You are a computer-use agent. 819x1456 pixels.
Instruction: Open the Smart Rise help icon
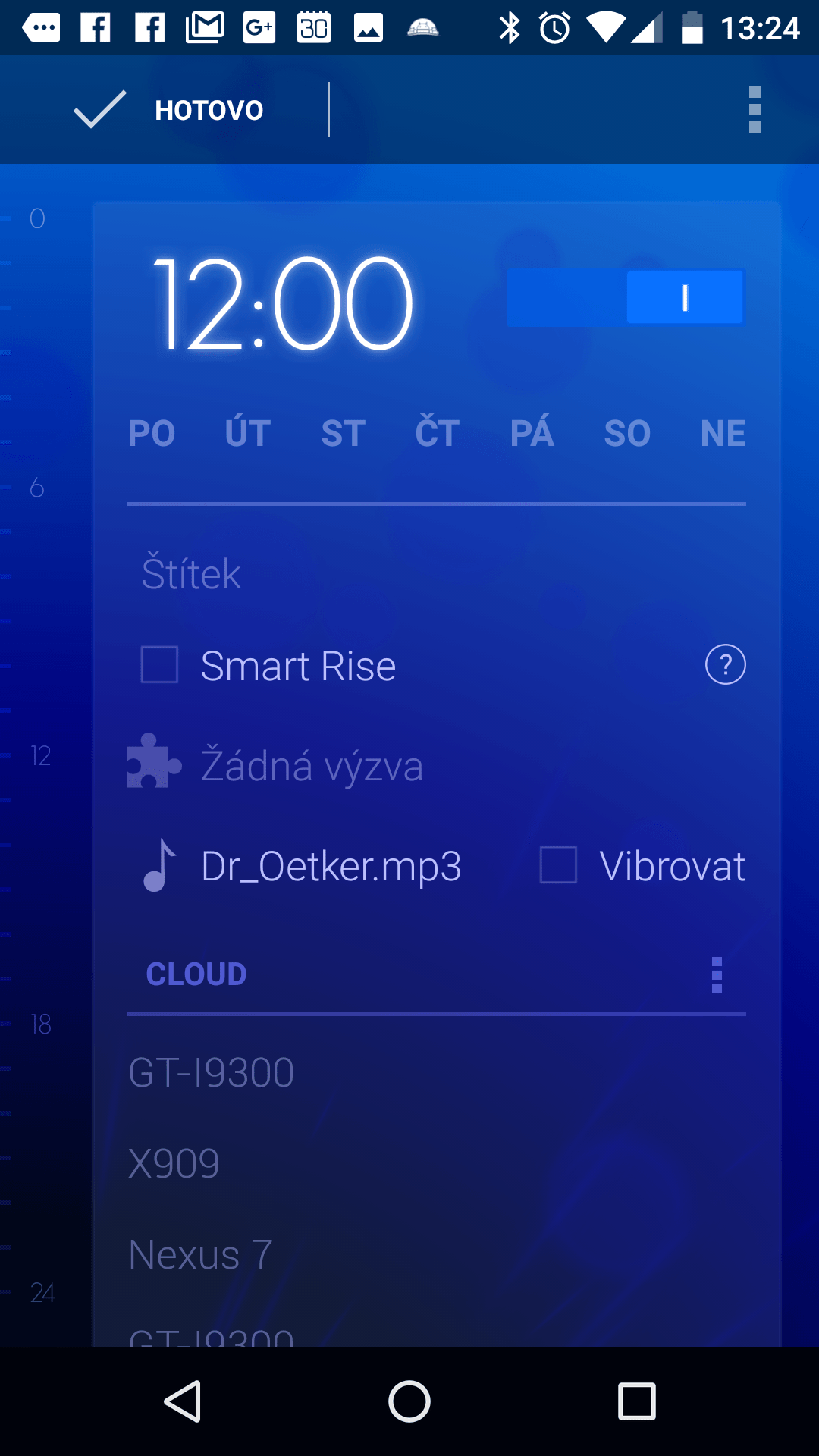(x=726, y=665)
